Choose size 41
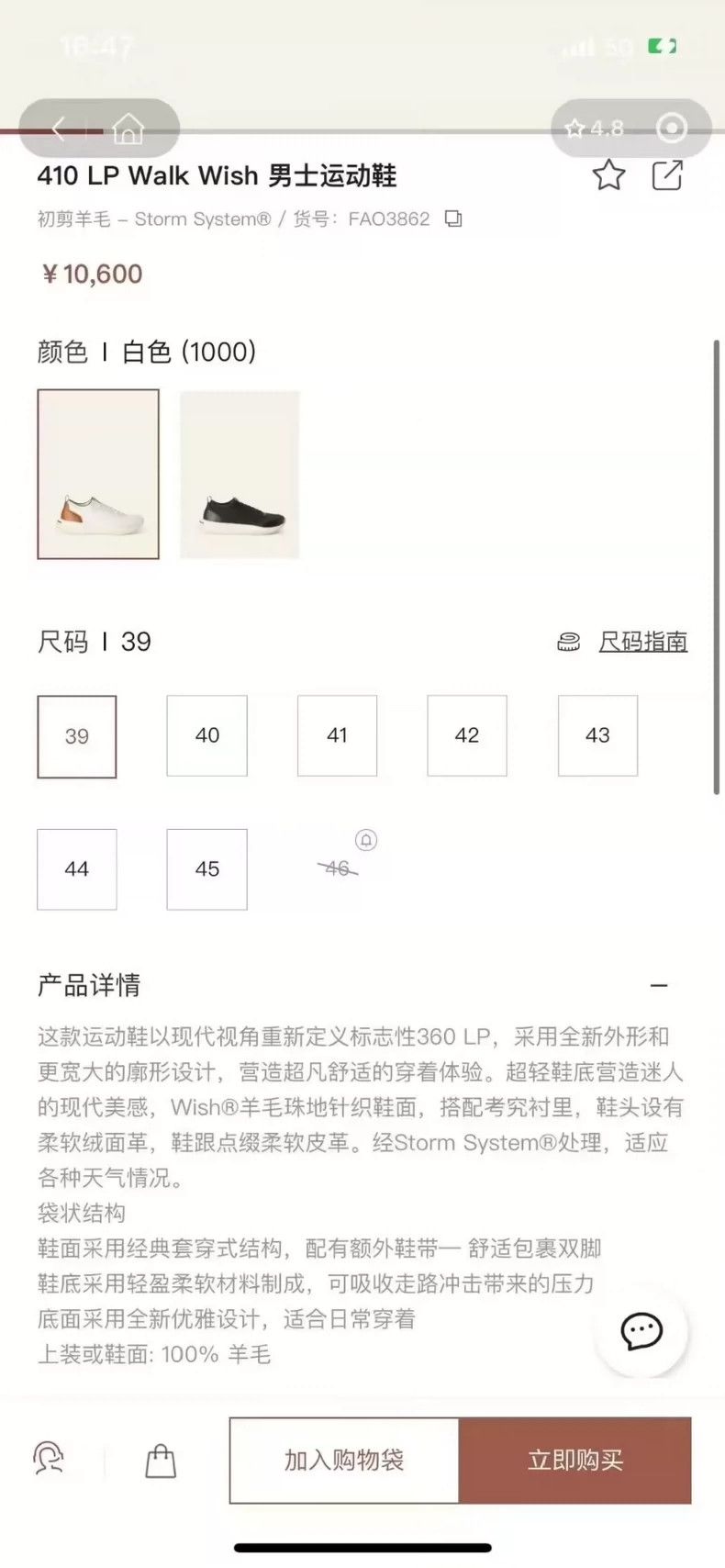 coord(338,735)
